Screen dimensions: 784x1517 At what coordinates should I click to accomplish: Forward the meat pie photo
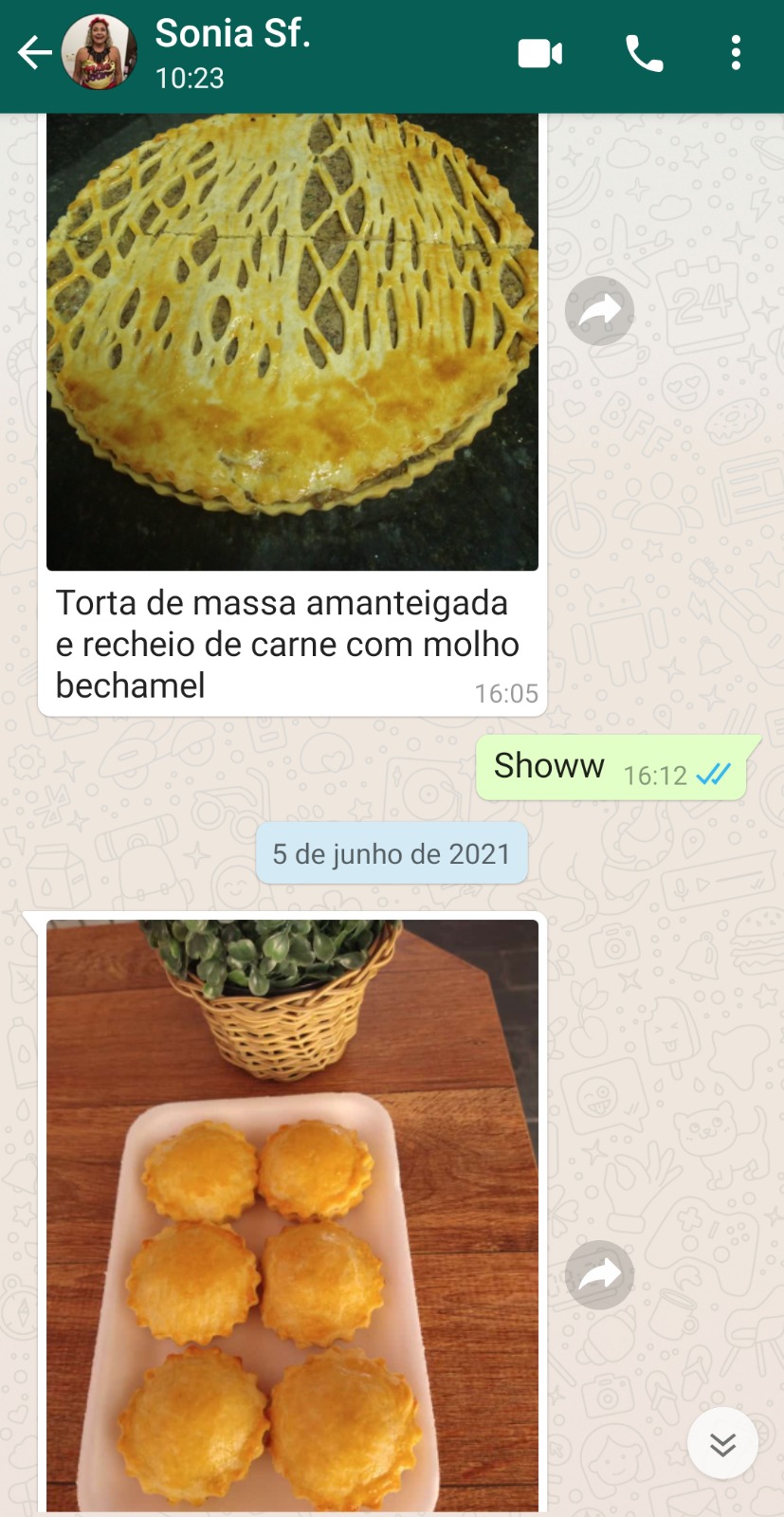click(599, 311)
